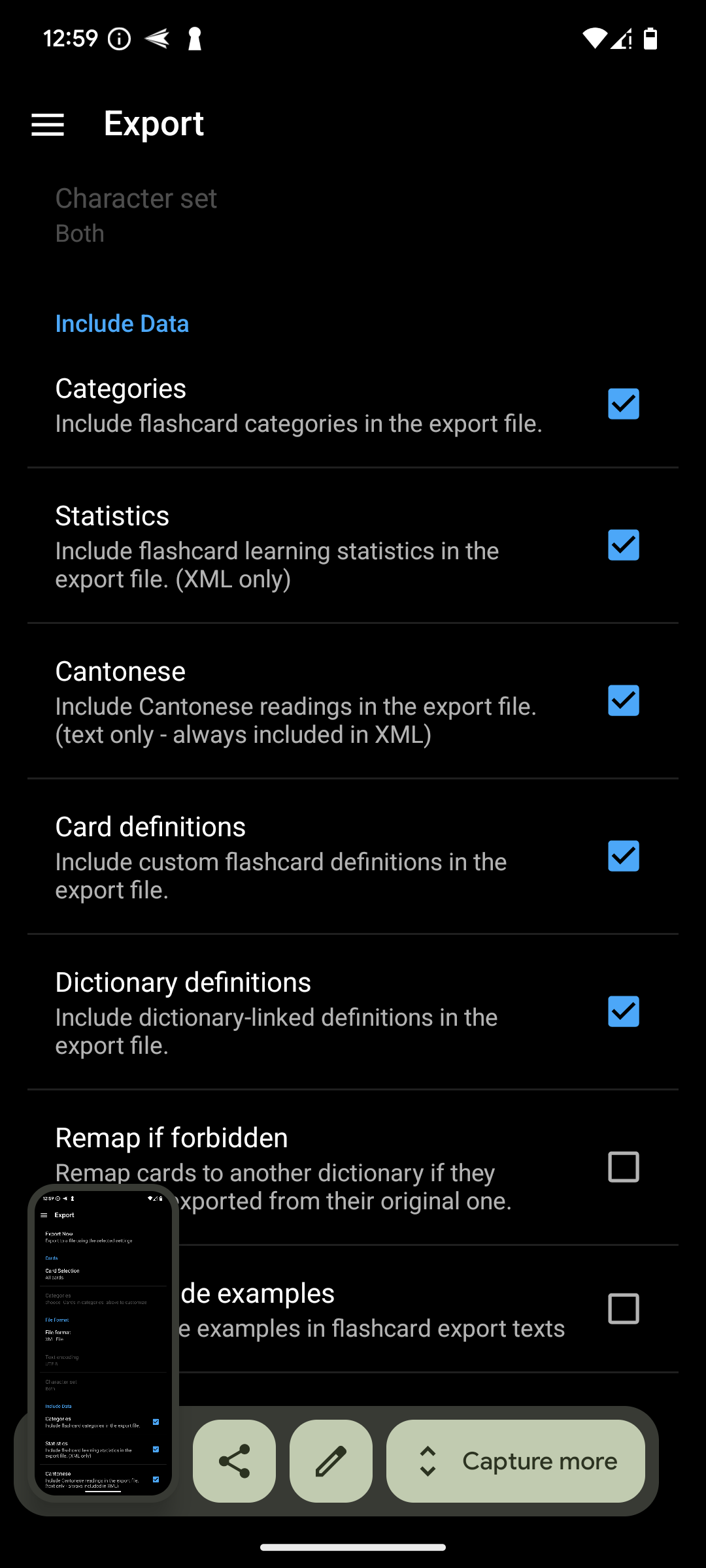Share the captured screenshot
Image resolution: width=706 pixels, height=1568 pixels.
pos(234,1461)
